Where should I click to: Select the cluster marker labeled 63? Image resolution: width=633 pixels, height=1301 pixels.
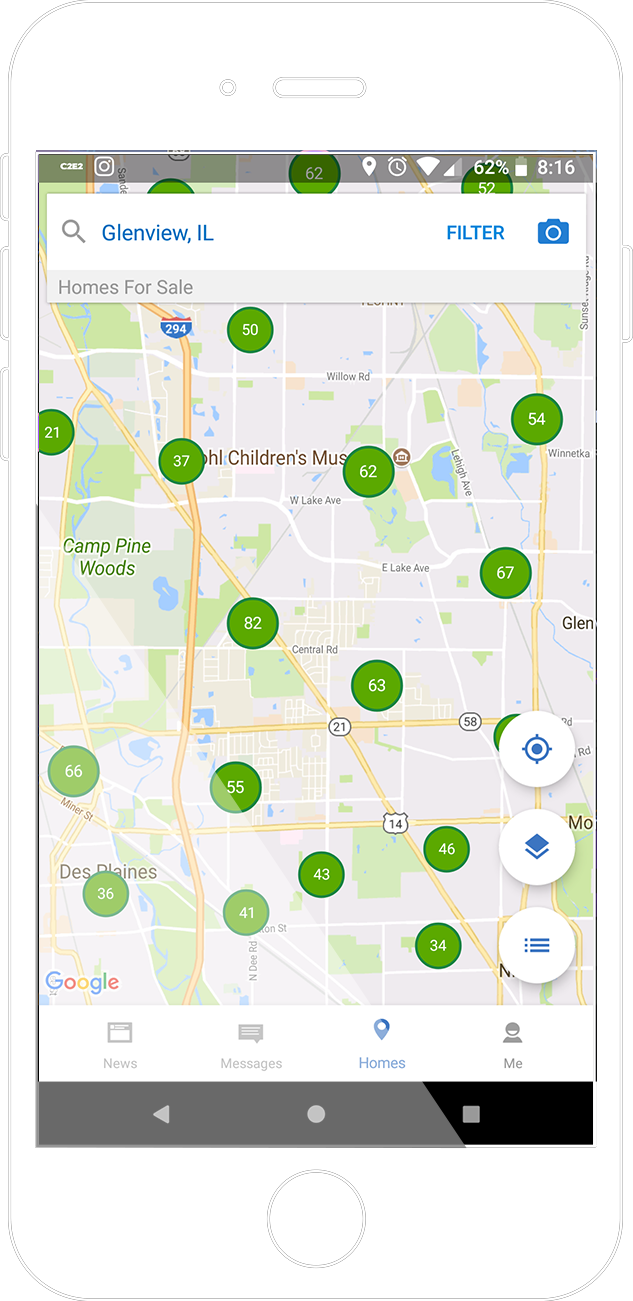[x=376, y=686]
